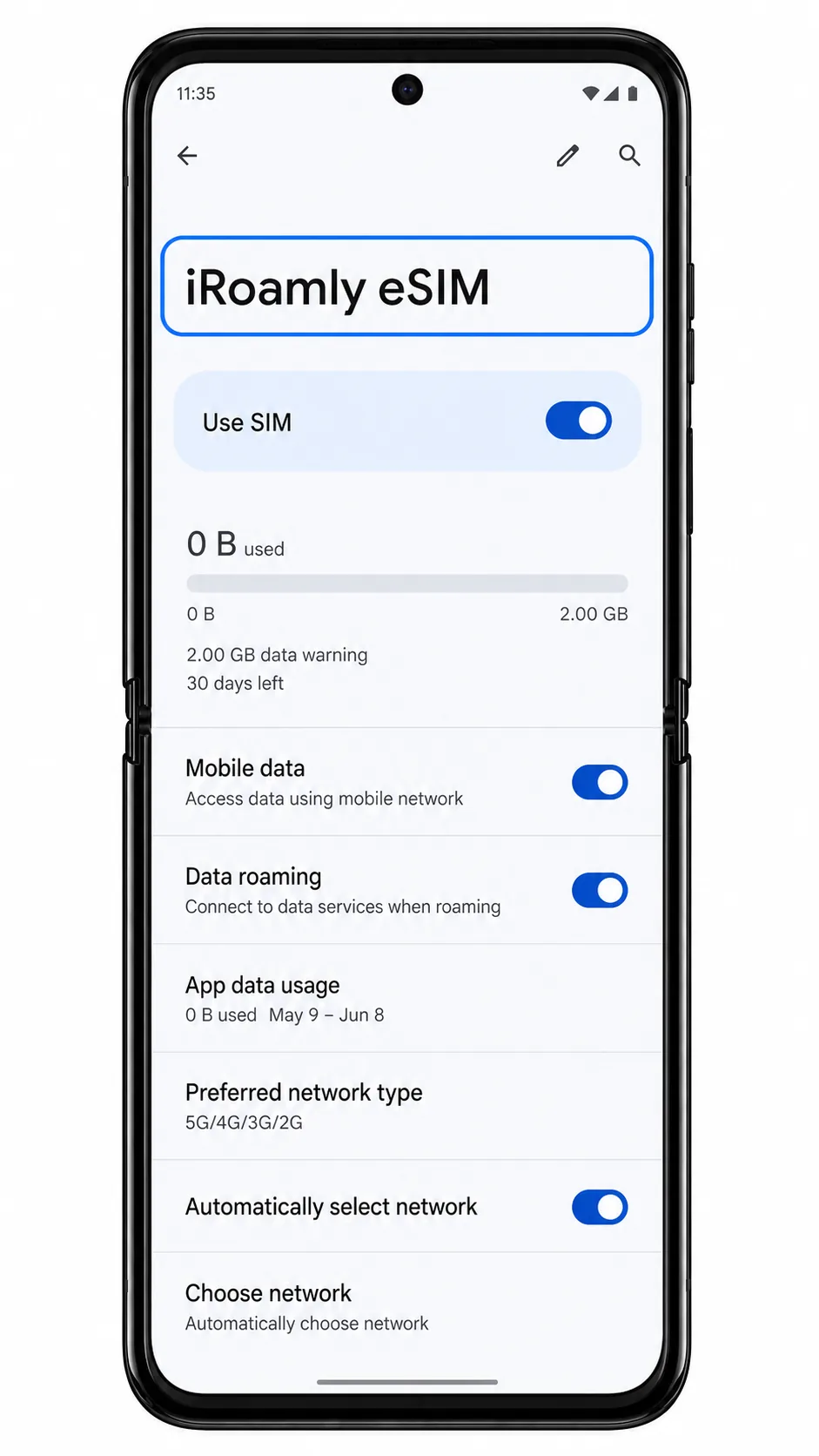The height and width of the screenshot is (1456, 819).
Task: Open the Choose network row
Action: click(x=407, y=1307)
